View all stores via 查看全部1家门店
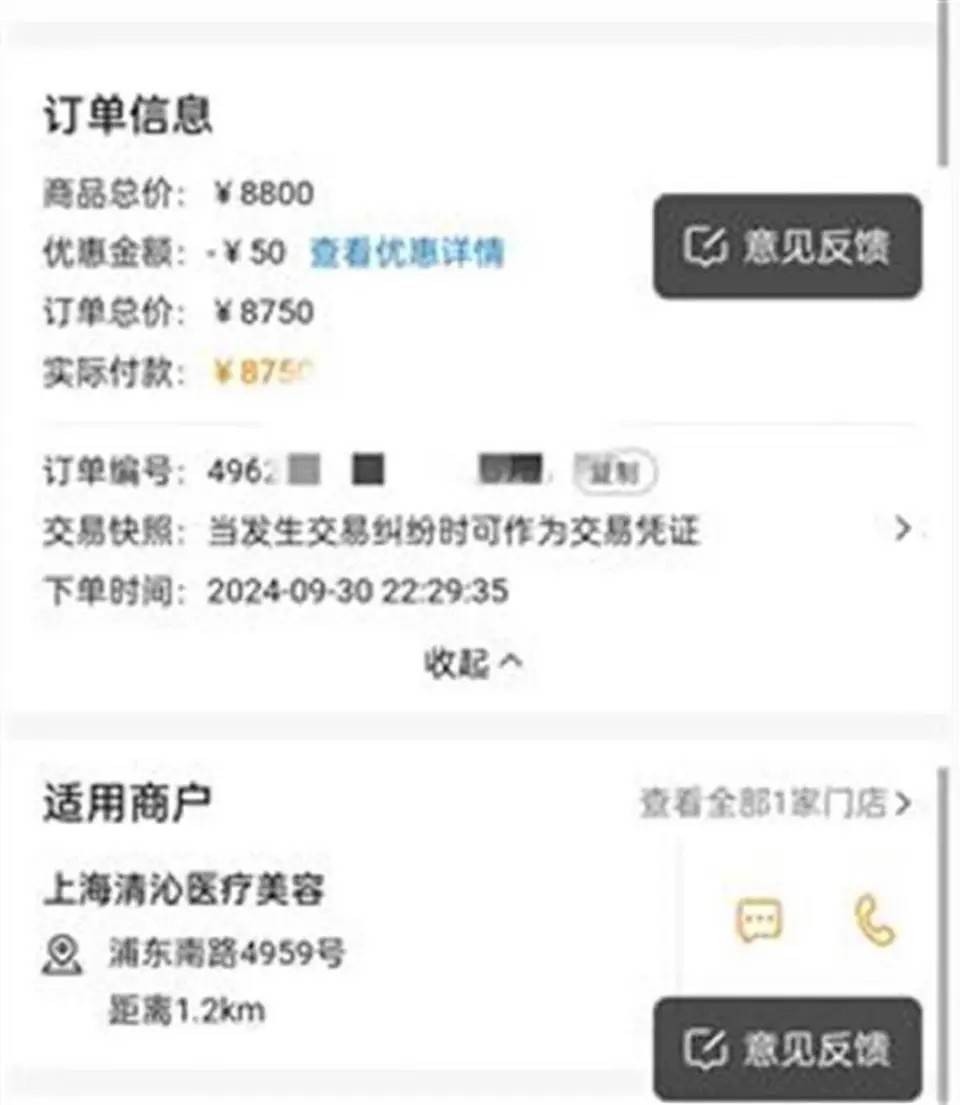This screenshot has height=1105, width=960. [776, 803]
